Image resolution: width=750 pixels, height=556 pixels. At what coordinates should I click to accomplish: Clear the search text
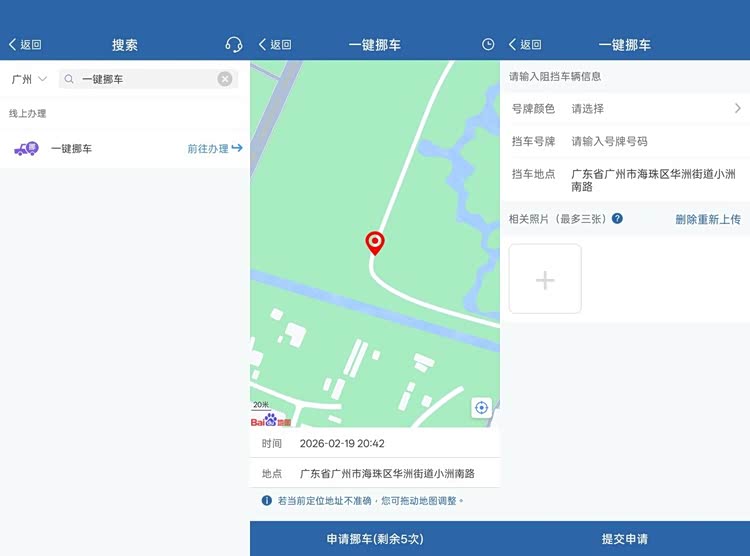(x=225, y=79)
